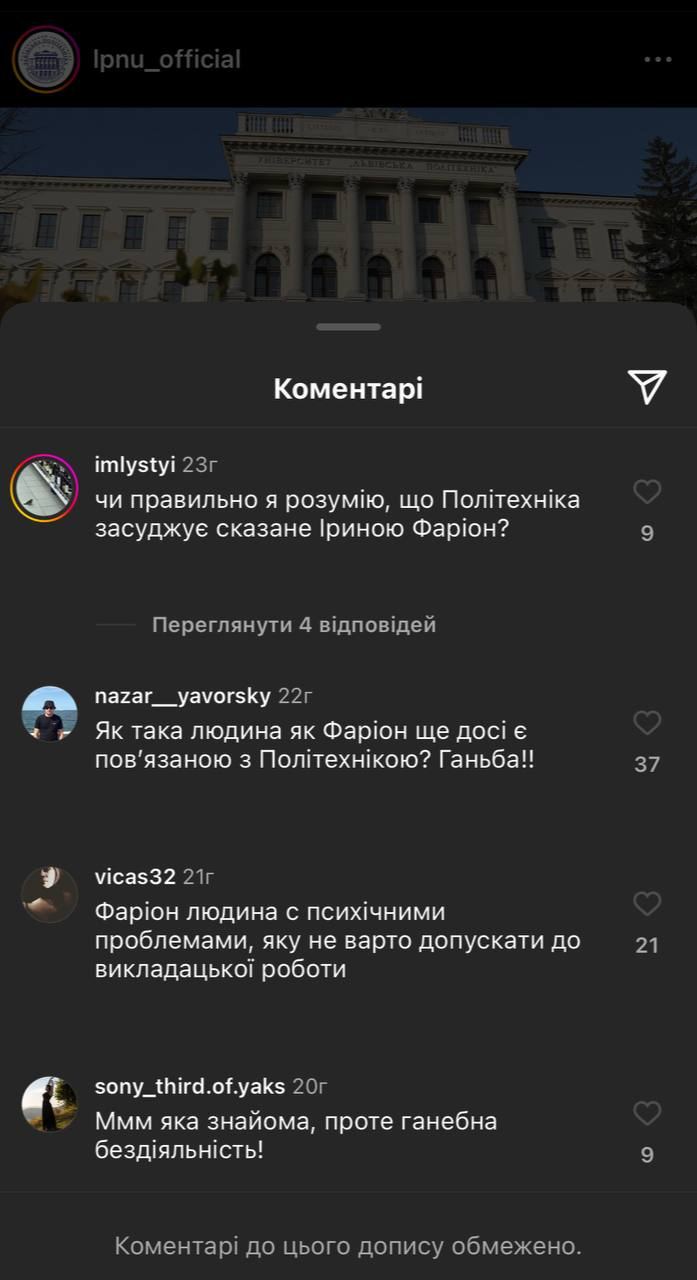Image resolution: width=697 pixels, height=1280 pixels.
Task: Open imlystyi's profile picture
Action: point(45,488)
